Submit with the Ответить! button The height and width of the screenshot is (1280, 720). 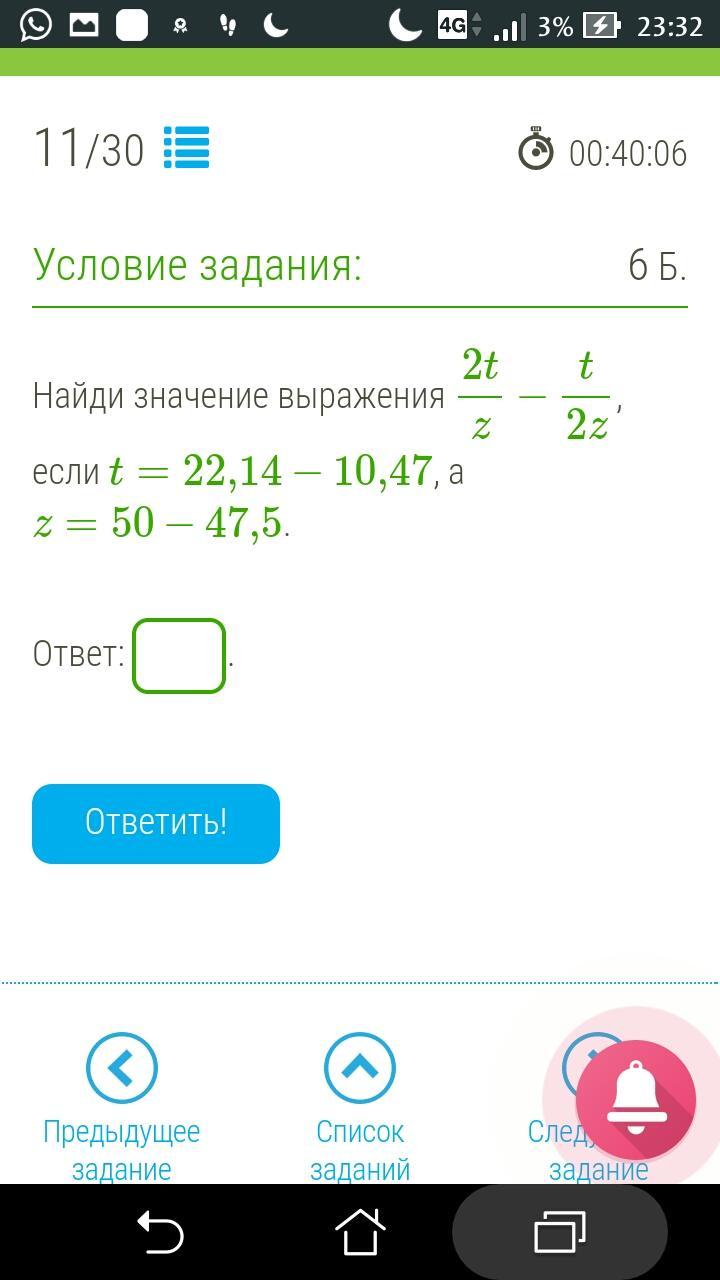coord(156,823)
